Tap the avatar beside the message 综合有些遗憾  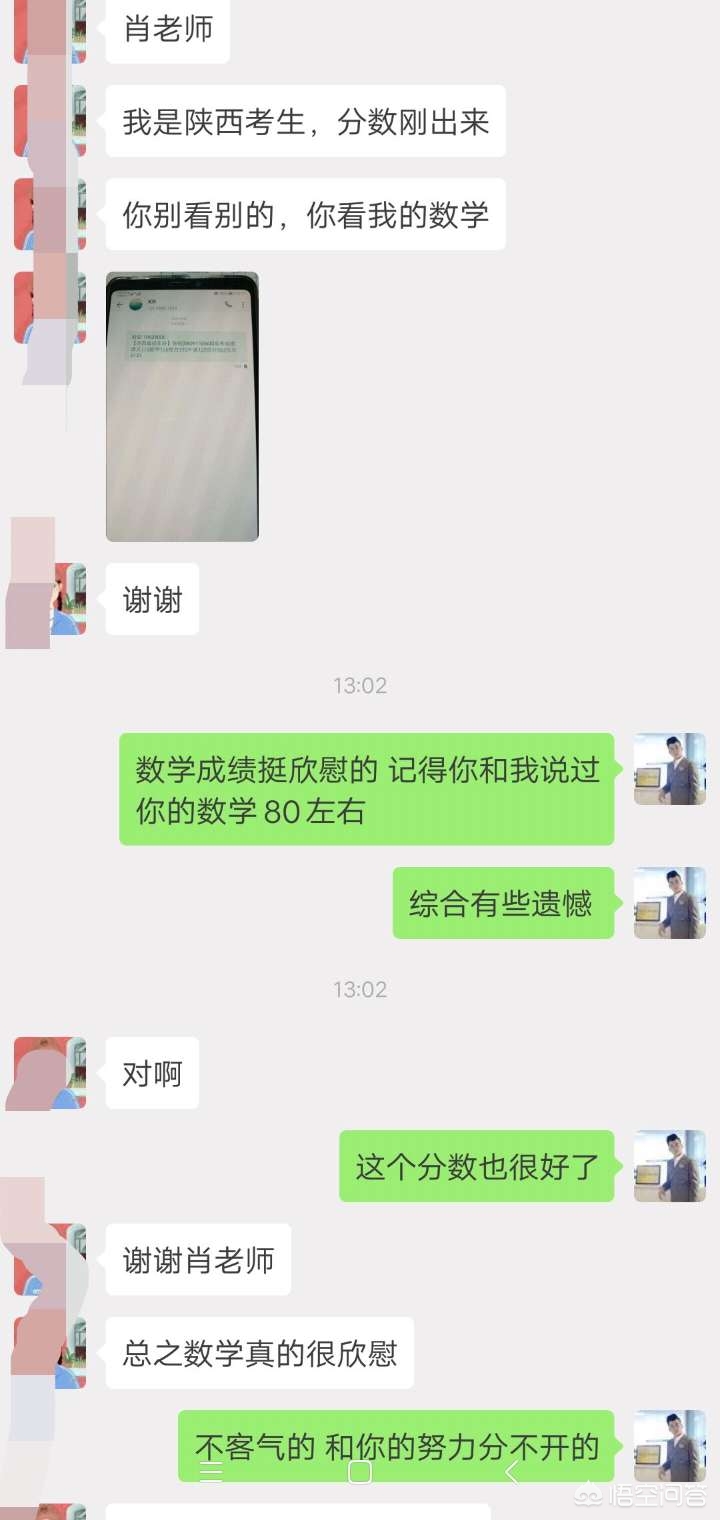pos(670,903)
